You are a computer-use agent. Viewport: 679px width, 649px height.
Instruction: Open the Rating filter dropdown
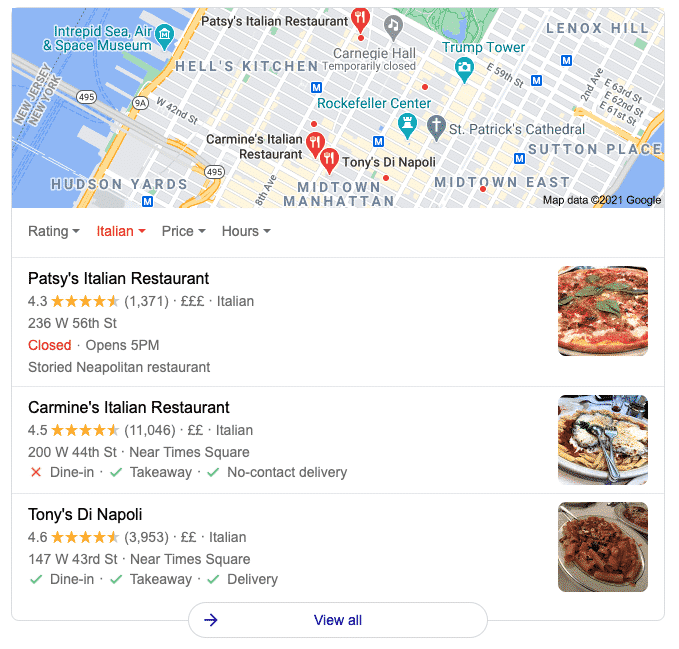54,231
